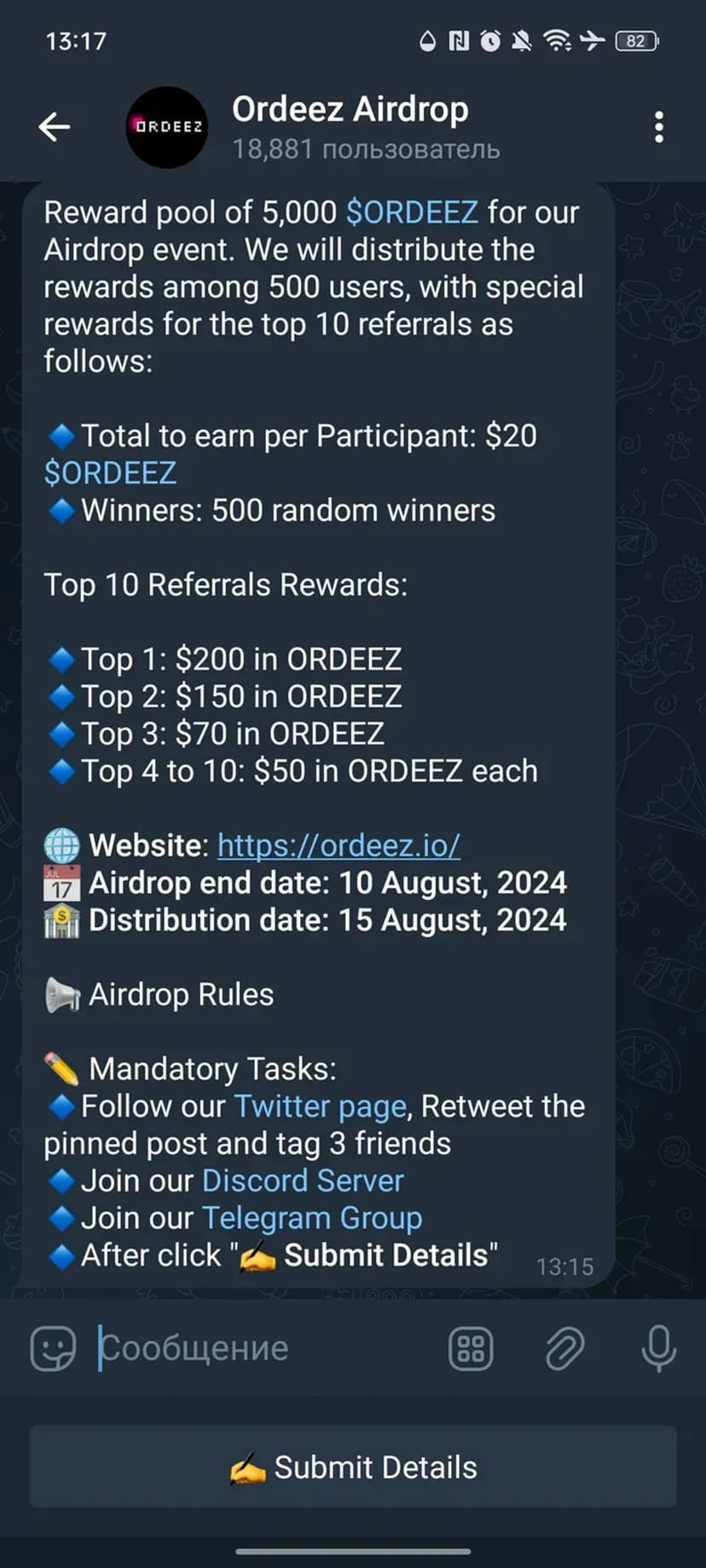Open the Twitter page link
Image resolution: width=706 pixels, height=1568 pixels.
320,1106
